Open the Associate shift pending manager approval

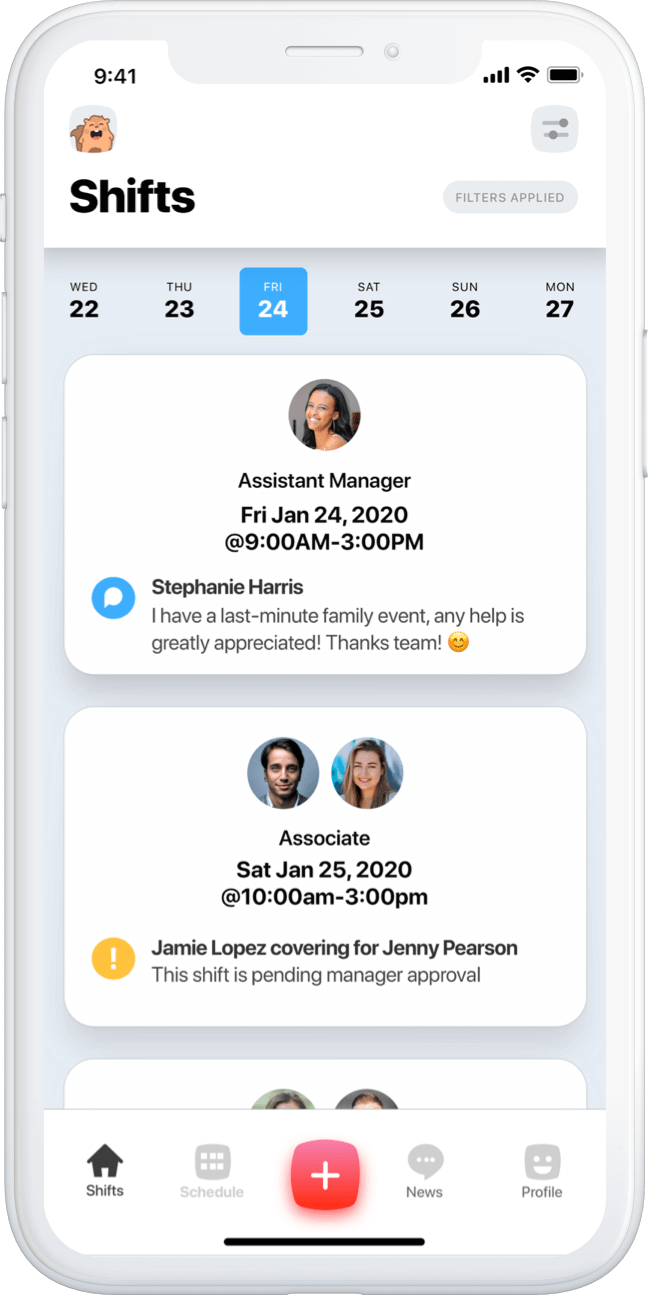pos(325,867)
